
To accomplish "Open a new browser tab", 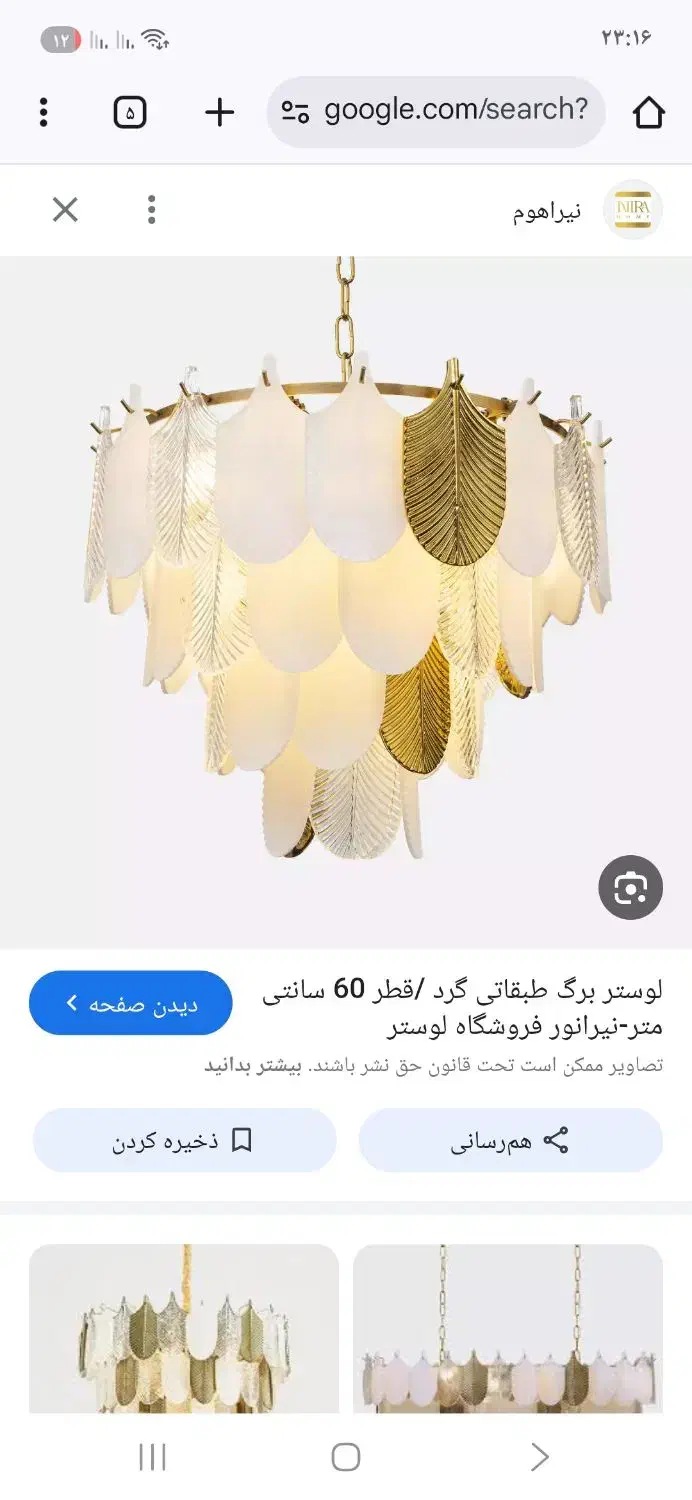I will pyautogui.click(x=219, y=112).
